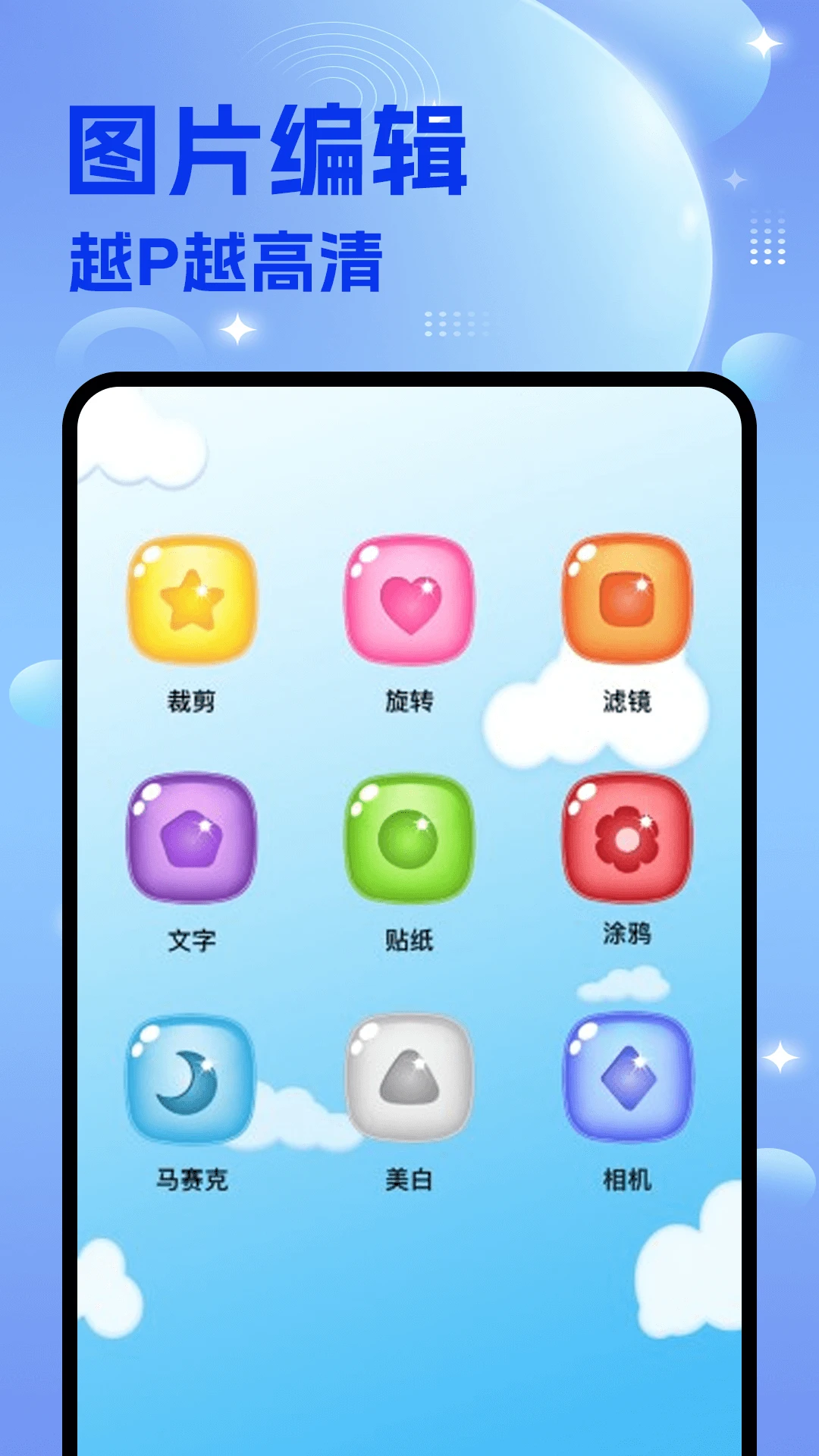The width and height of the screenshot is (819, 1456).
Task: Click the 图片编辑 headline text
Action: [269, 148]
